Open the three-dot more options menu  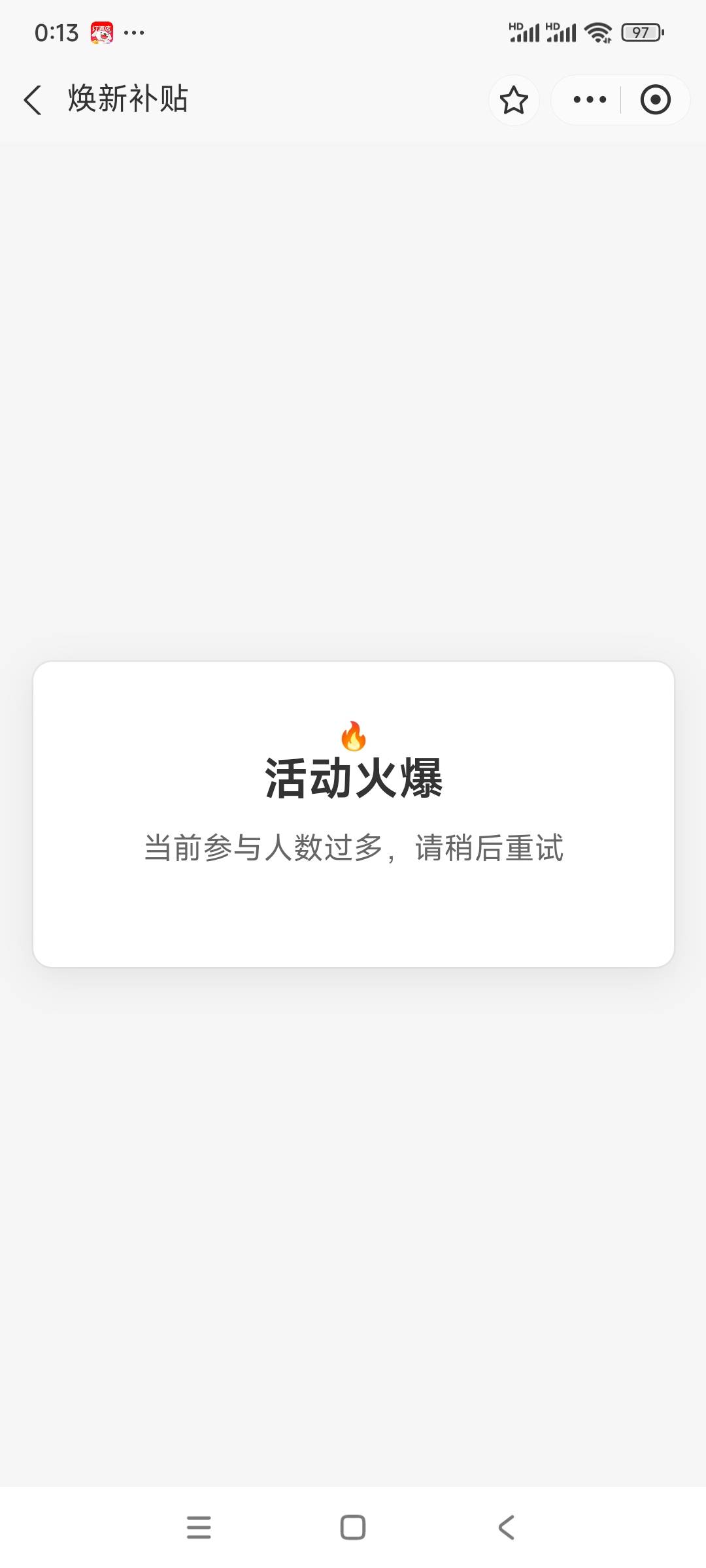590,100
